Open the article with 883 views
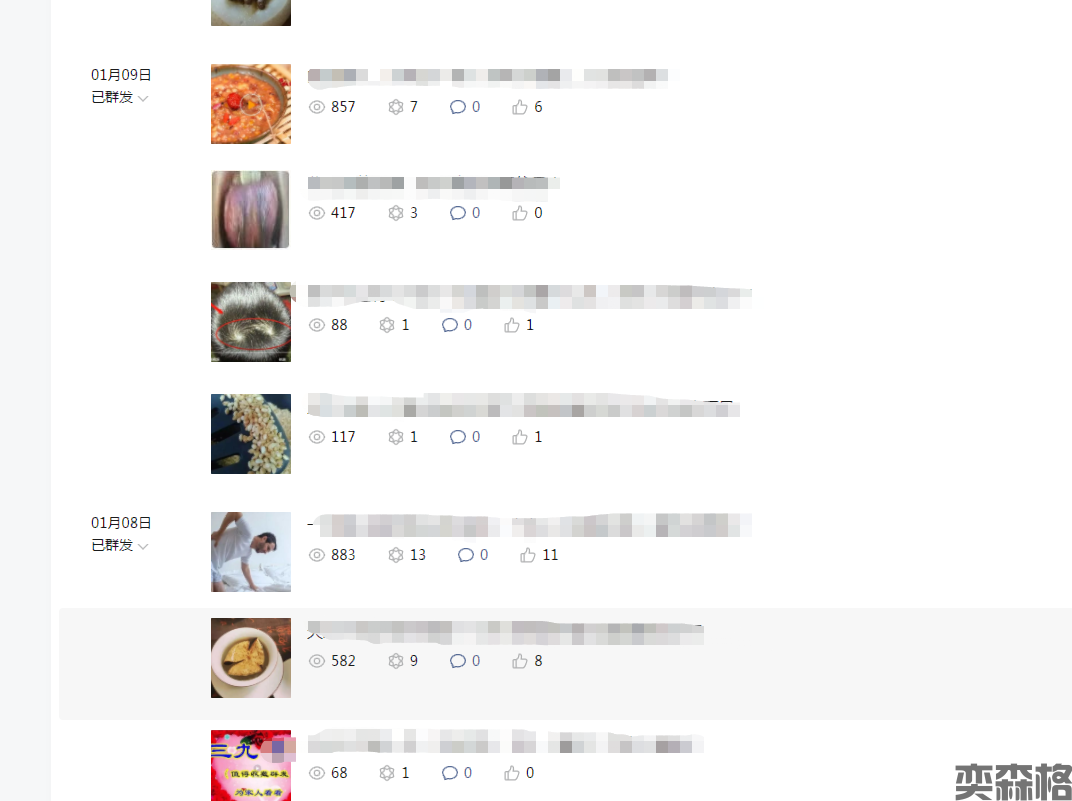 pos(529,526)
